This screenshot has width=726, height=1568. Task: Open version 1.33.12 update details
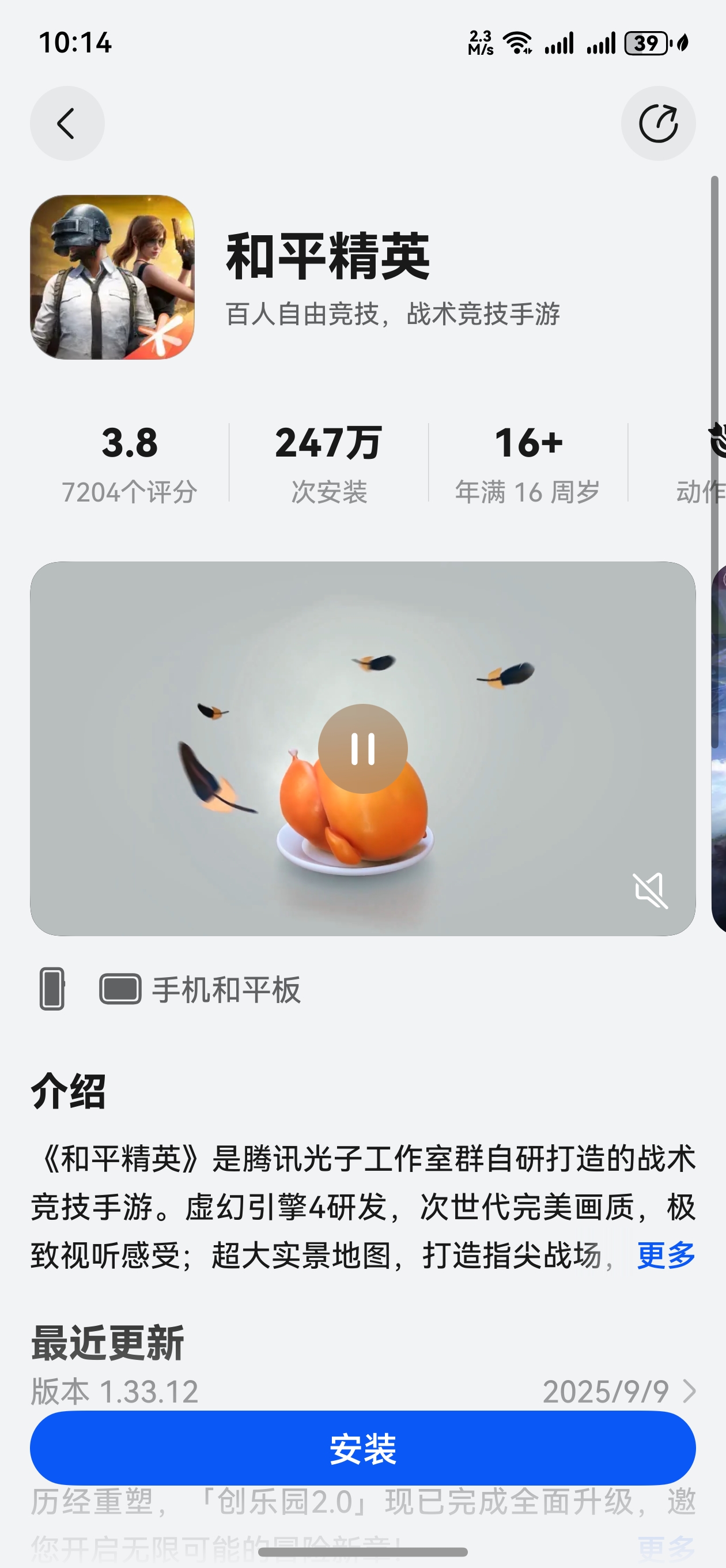click(689, 1392)
